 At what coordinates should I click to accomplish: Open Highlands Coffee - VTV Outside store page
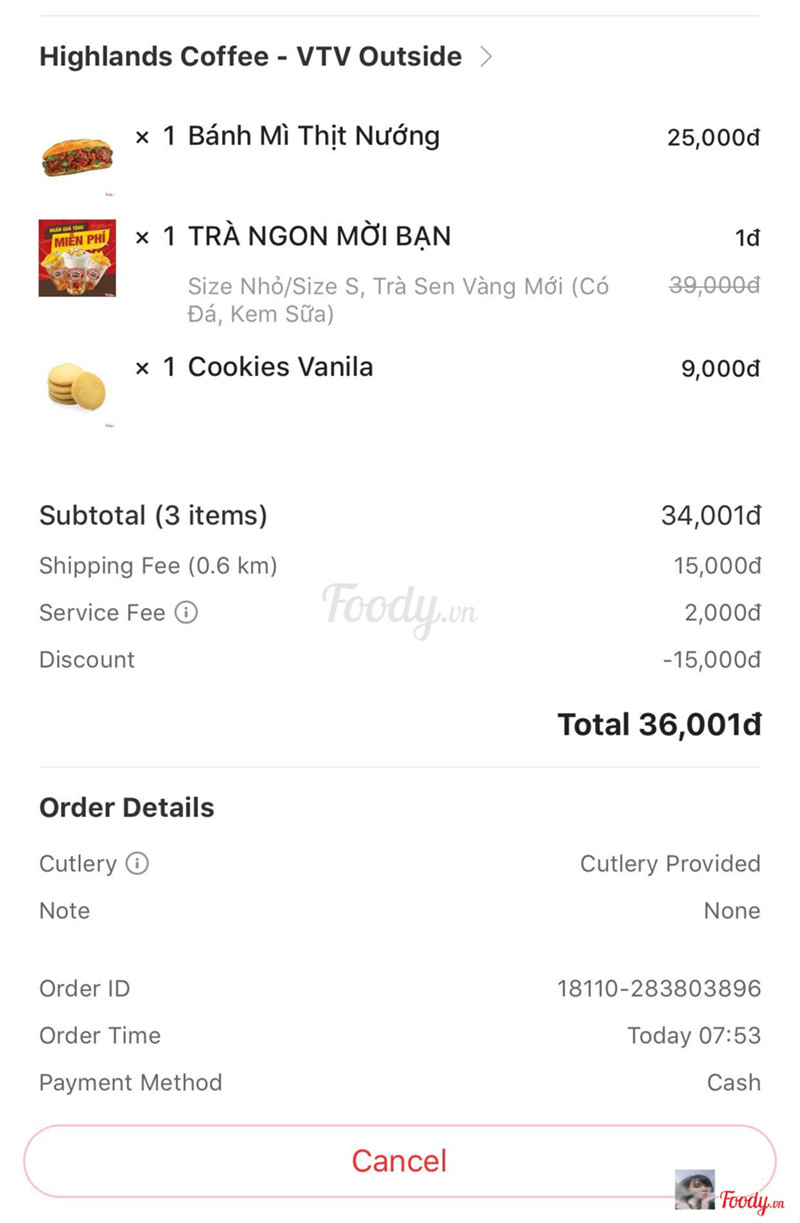tap(265, 57)
